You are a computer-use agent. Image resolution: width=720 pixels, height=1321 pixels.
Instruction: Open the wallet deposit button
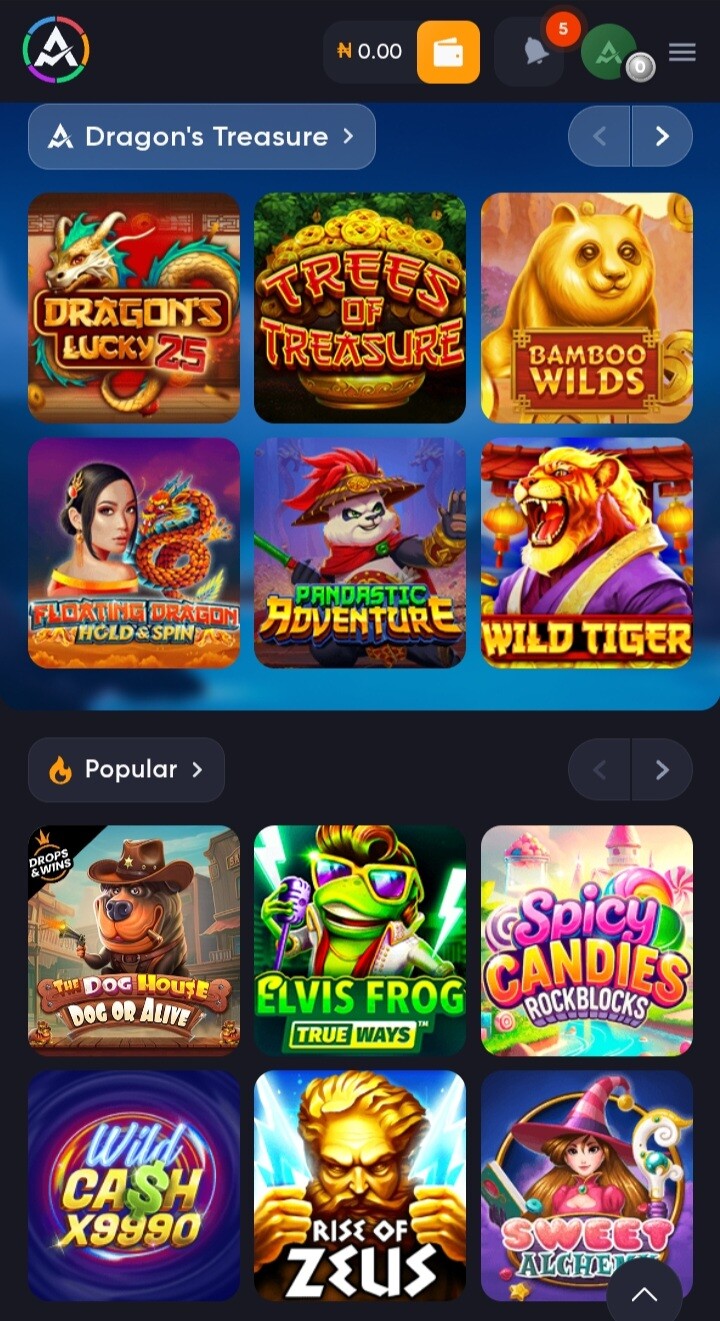[447, 52]
